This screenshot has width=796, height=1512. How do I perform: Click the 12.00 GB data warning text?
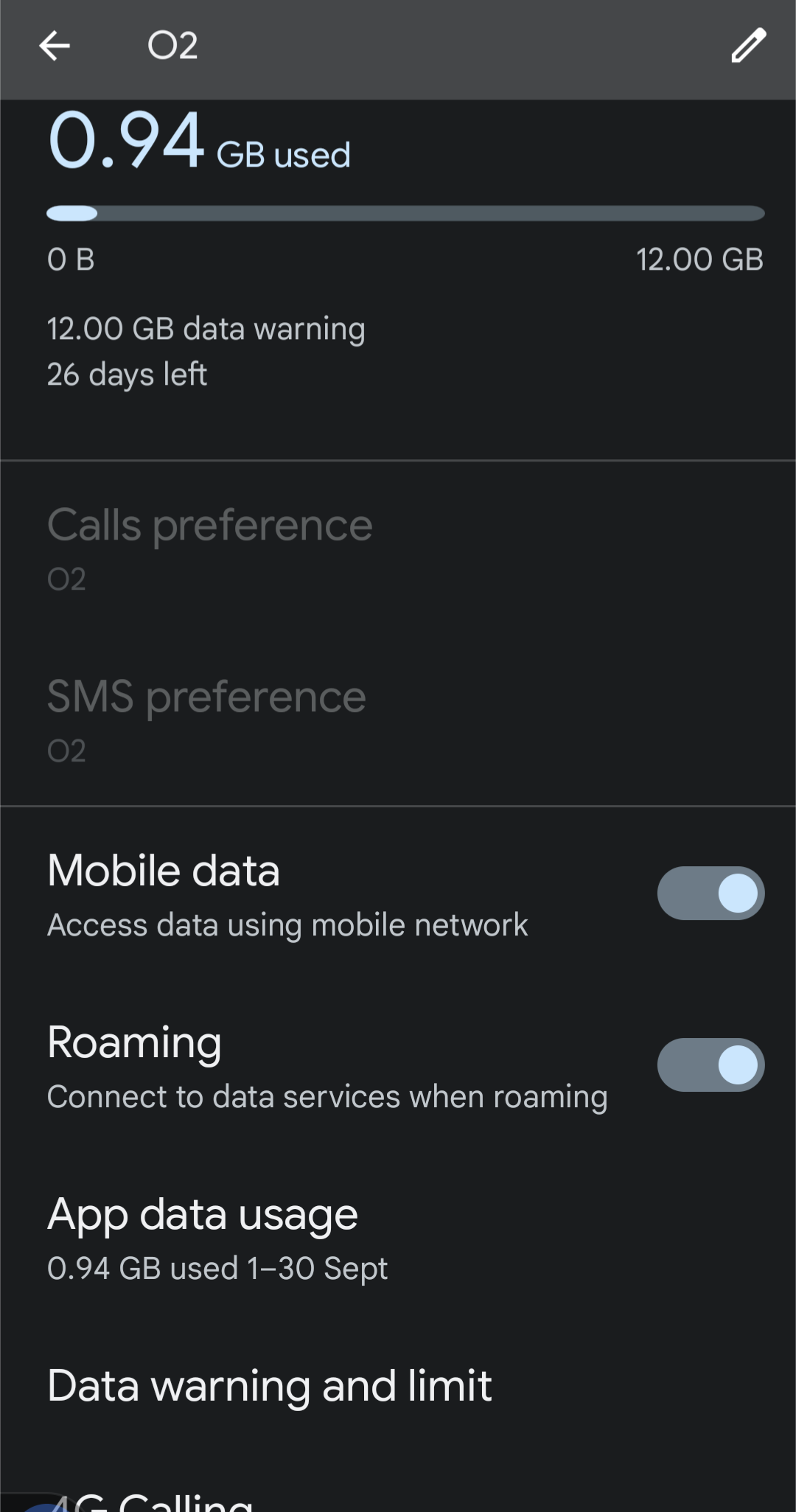click(x=206, y=329)
